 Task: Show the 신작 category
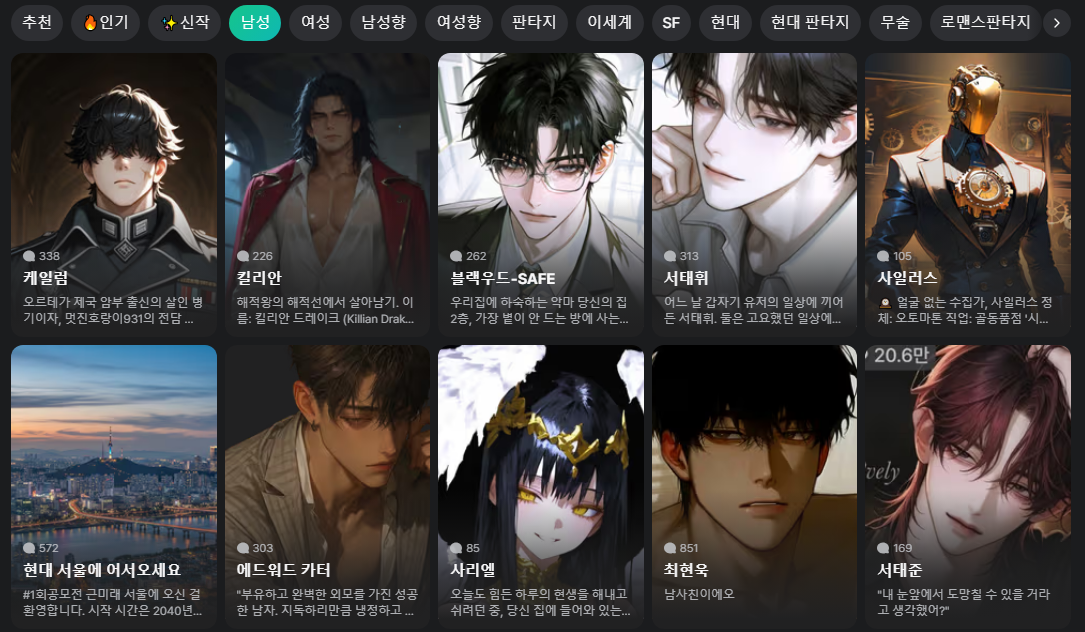click(x=184, y=22)
